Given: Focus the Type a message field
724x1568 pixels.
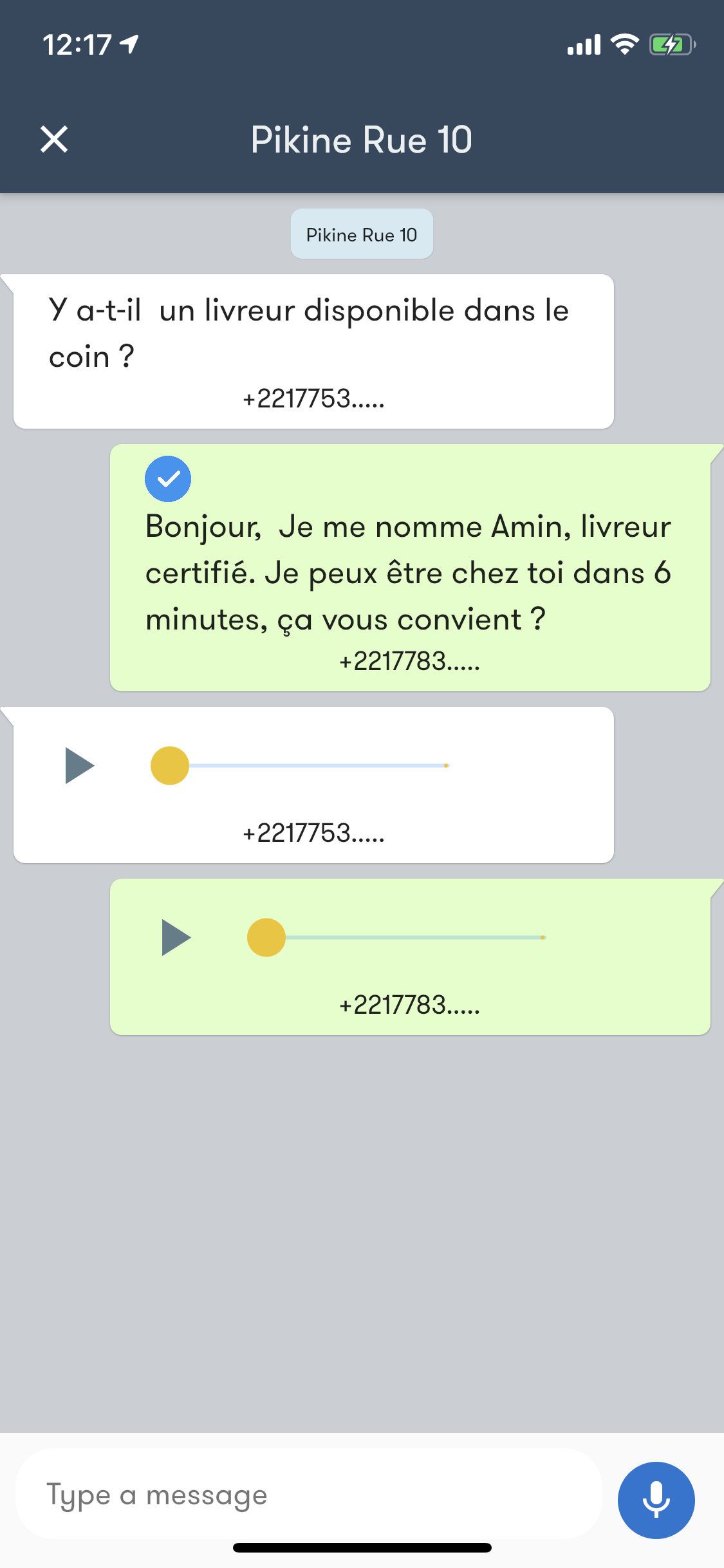Looking at the screenshot, I should pyautogui.click(x=309, y=1495).
